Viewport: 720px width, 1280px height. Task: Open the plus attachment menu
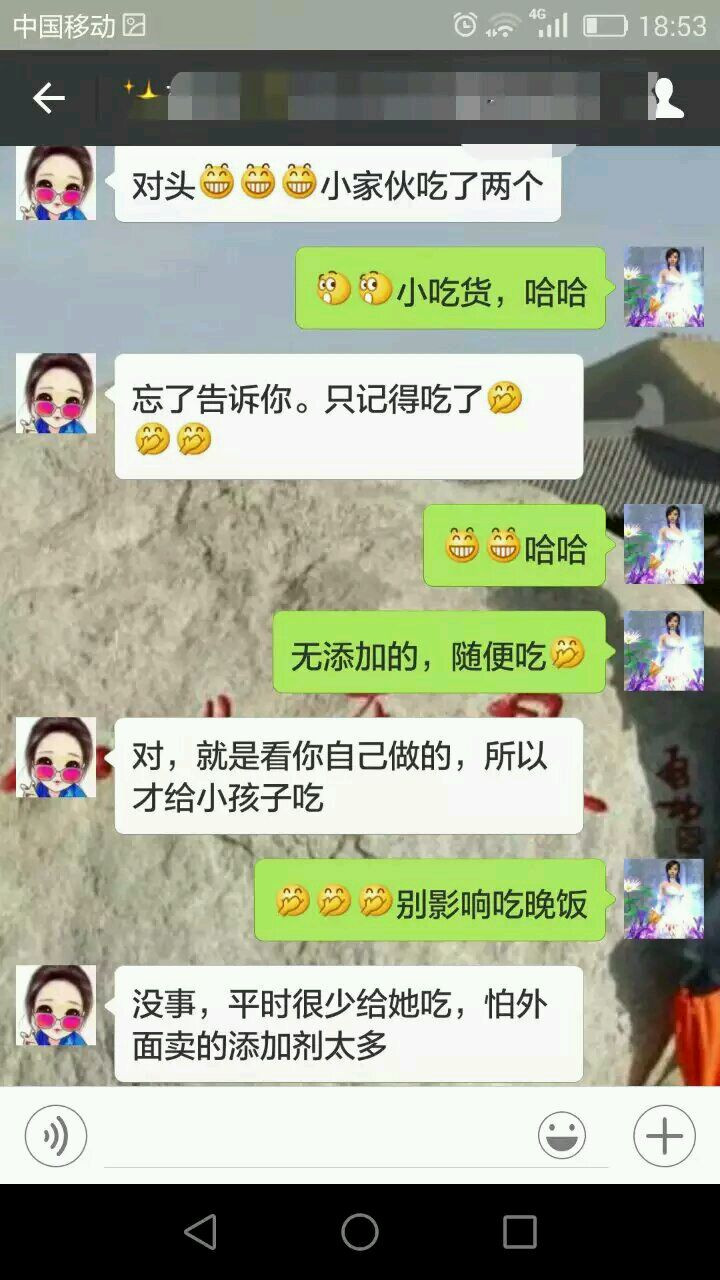(664, 1136)
